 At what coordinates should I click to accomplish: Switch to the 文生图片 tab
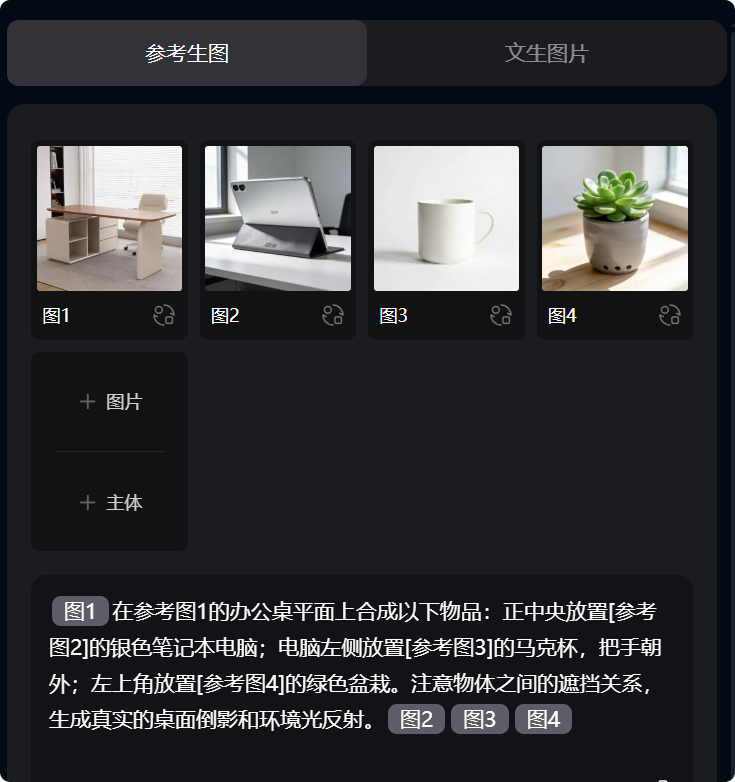coord(546,53)
